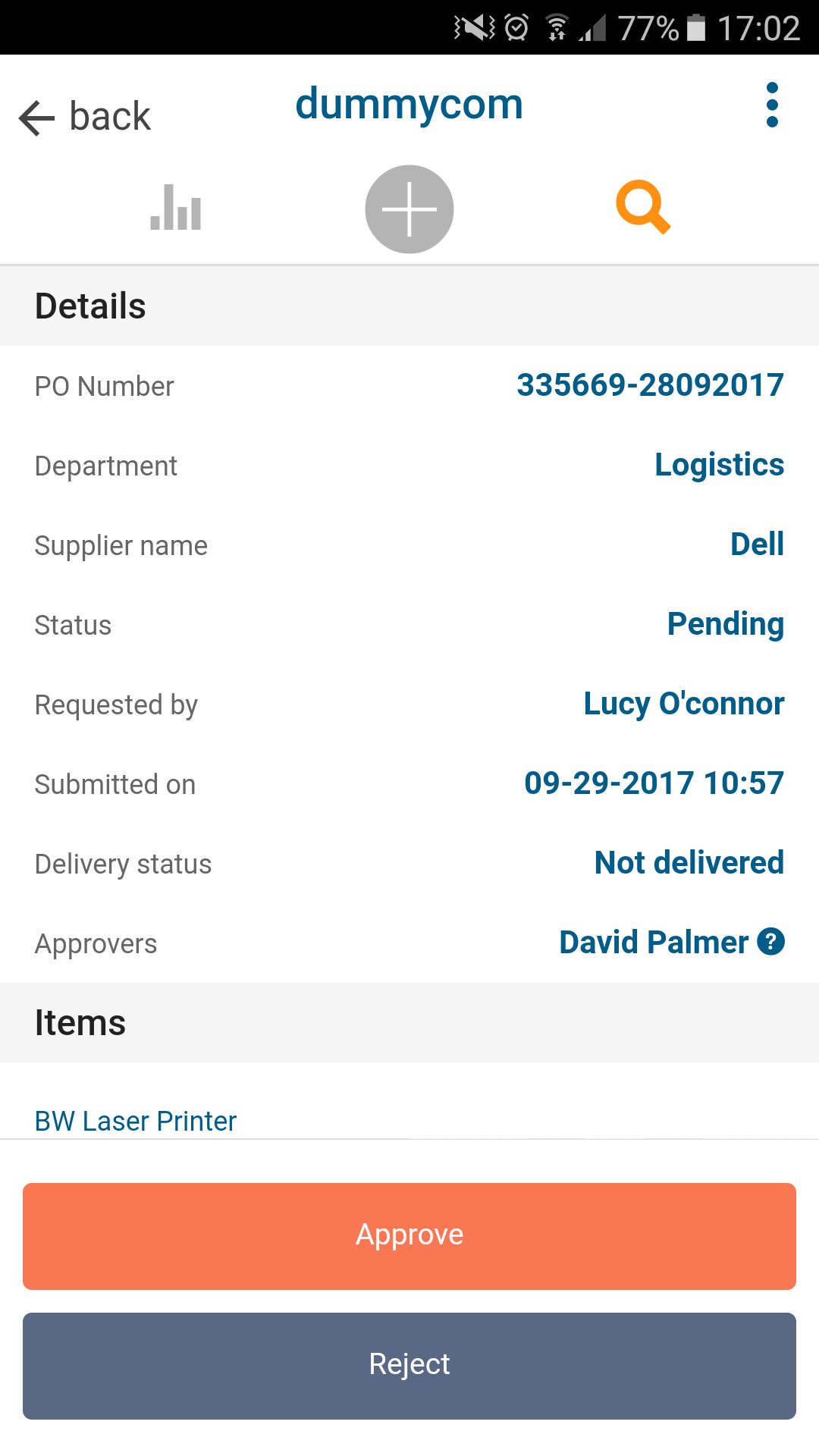This screenshot has width=819, height=1456.
Task: Tap the help icon beside David Palmer
Action: 771,942
